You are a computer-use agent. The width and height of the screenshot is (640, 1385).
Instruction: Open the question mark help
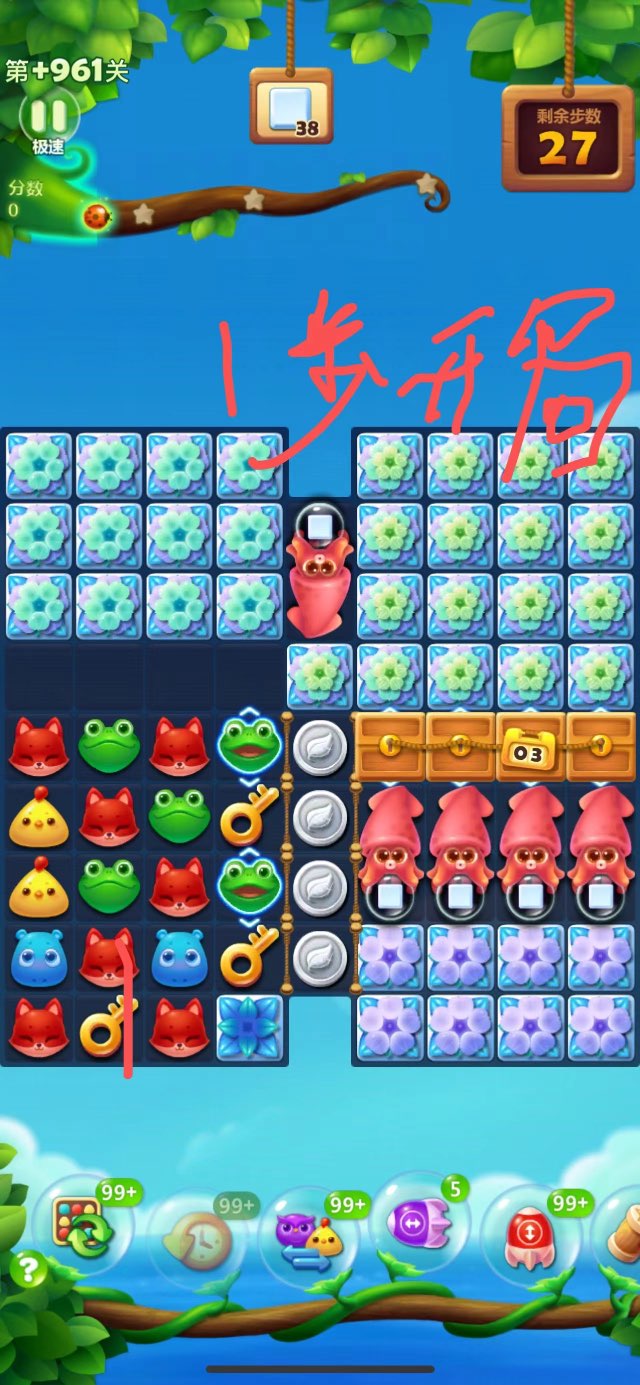pyautogui.click(x=28, y=1269)
